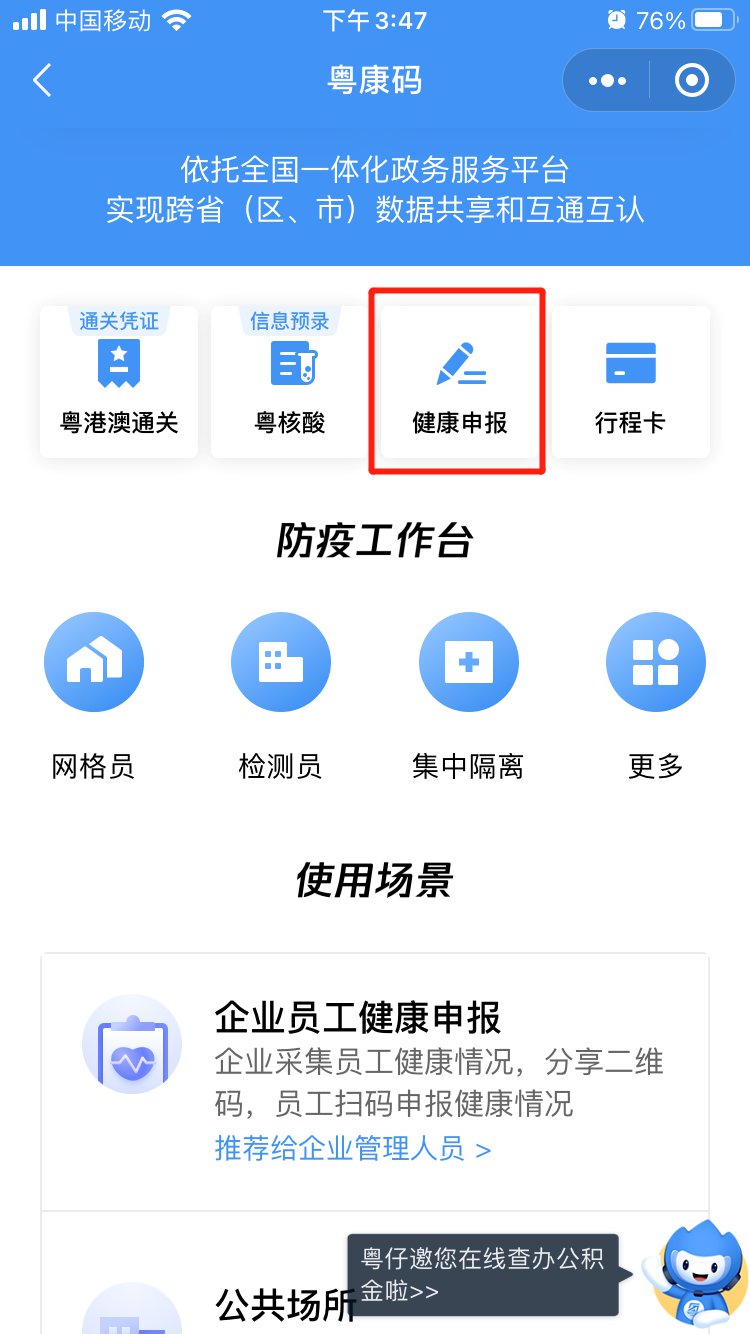
Task: Select 健康申报 health declaration
Action: [x=460, y=383]
